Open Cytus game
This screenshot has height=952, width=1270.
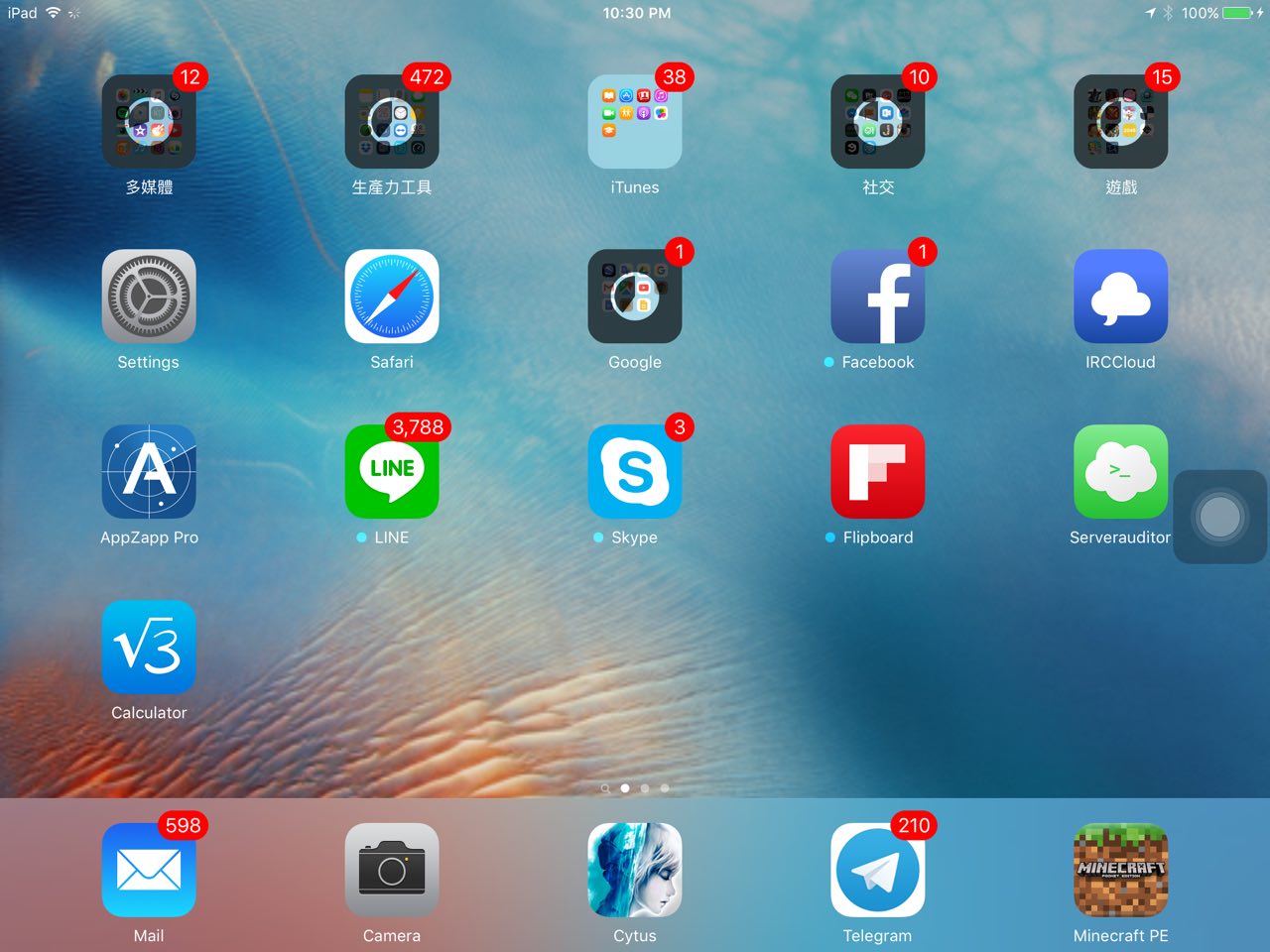point(635,870)
